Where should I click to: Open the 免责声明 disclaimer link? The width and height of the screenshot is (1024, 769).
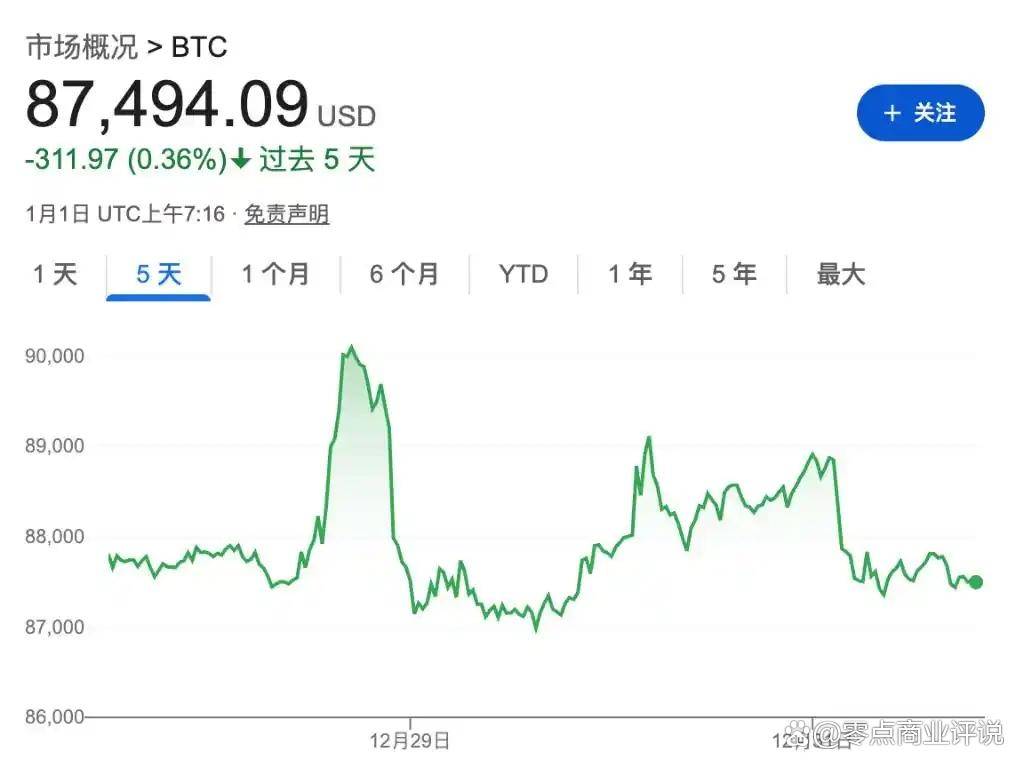287,214
